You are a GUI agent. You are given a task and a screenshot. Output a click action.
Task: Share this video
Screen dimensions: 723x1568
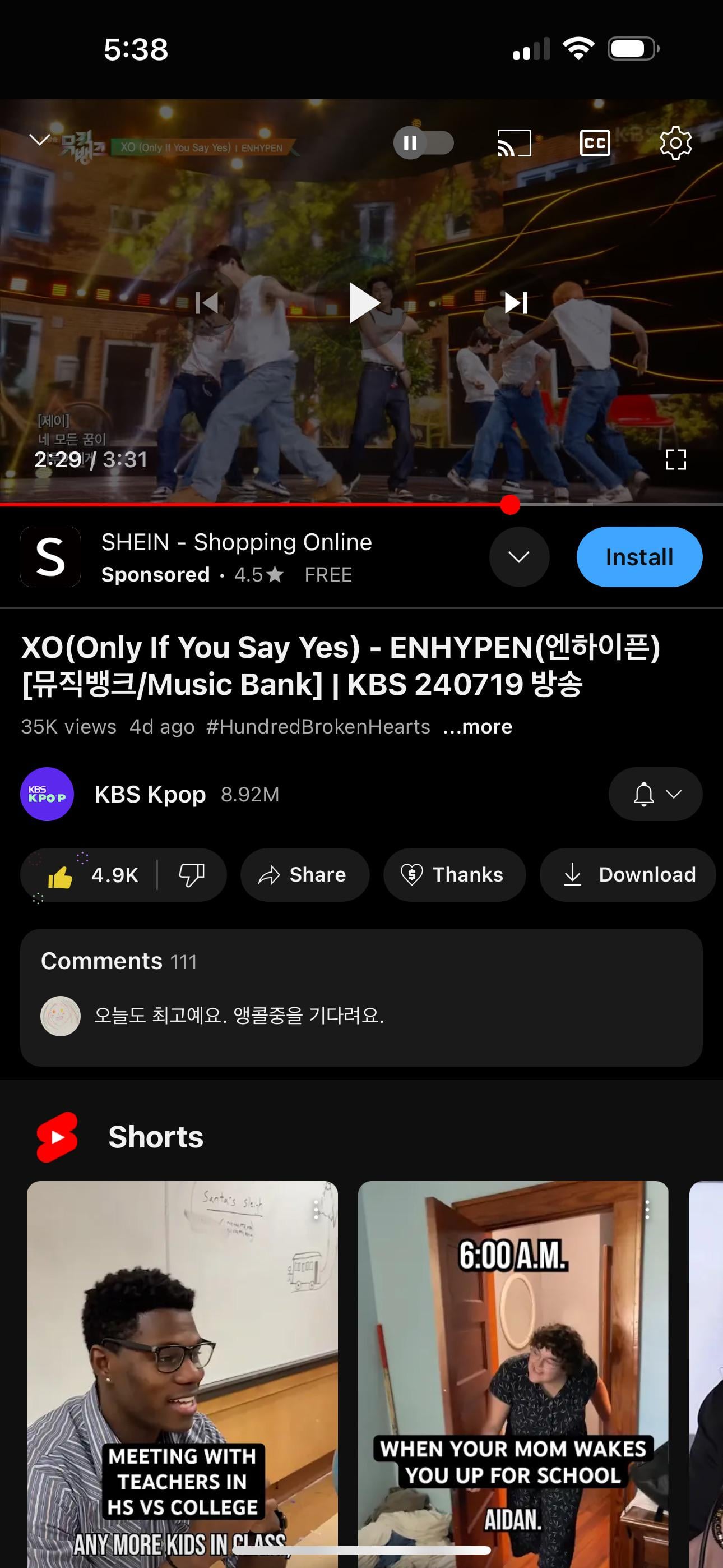[x=304, y=875]
